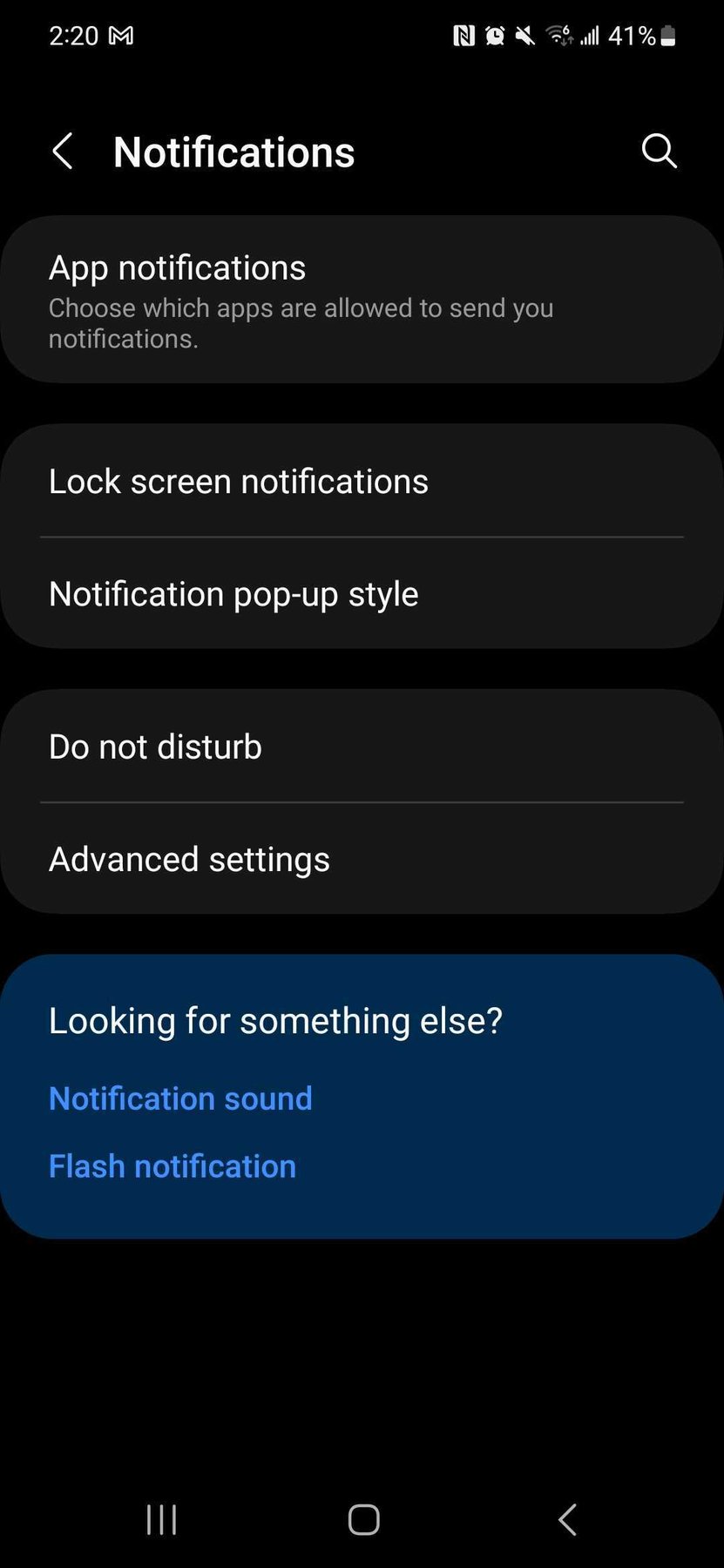
Task: Tap the muted sound icon in status bar
Action: (x=526, y=35)
